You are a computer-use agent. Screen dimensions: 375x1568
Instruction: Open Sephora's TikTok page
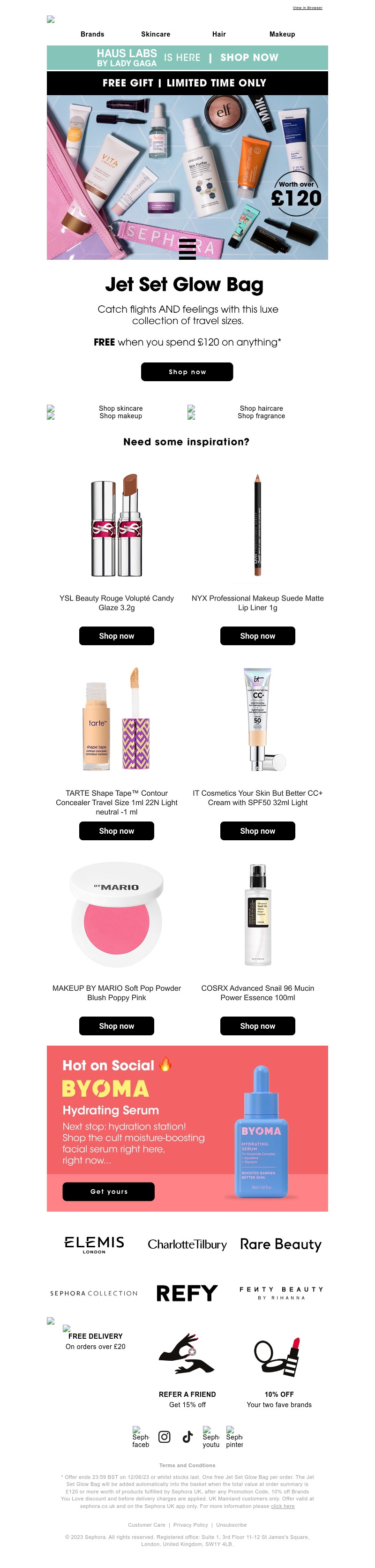[187, 1437]
